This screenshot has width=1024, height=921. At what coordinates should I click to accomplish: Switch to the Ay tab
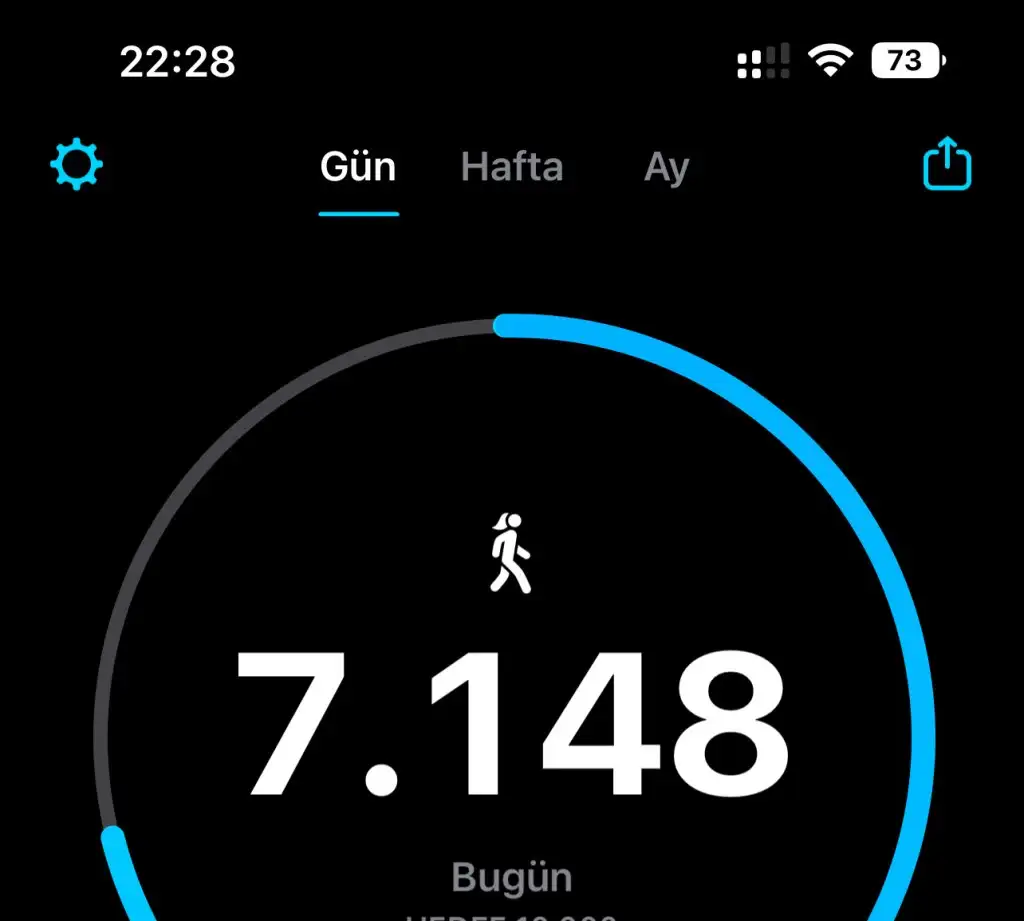(x=666, y=167)
